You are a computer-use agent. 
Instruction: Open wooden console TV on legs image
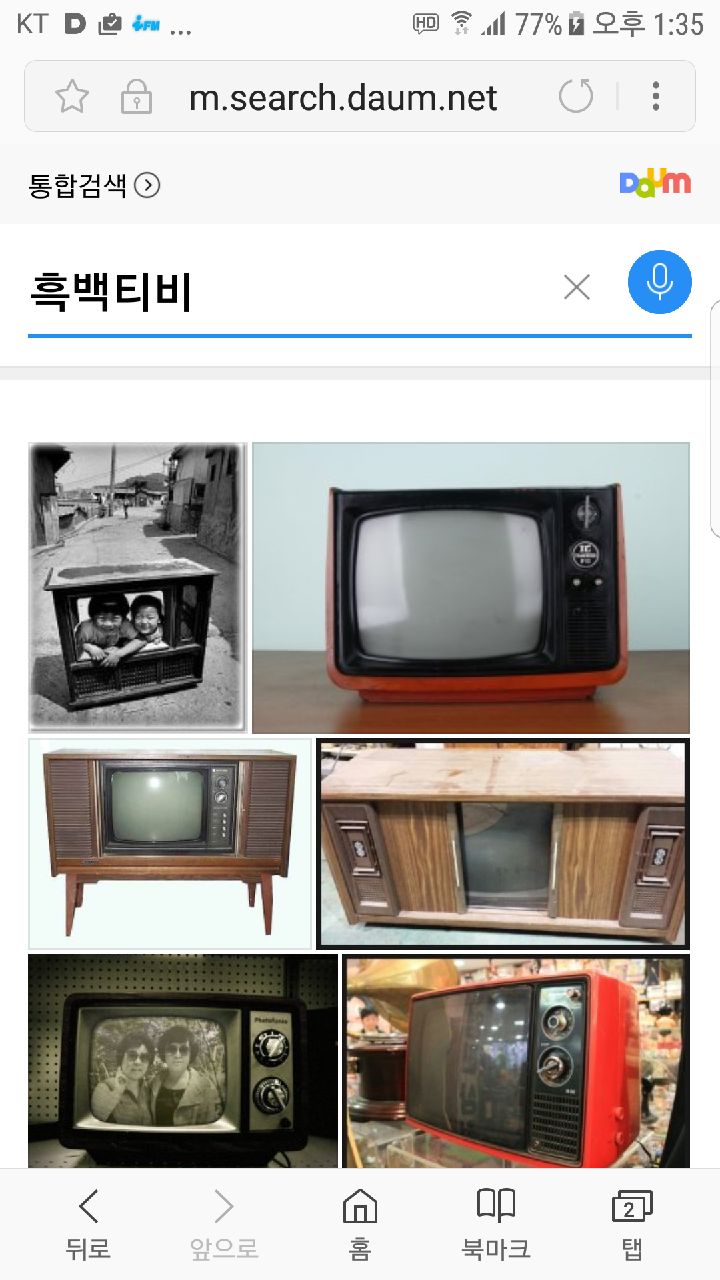pos(170,843)
